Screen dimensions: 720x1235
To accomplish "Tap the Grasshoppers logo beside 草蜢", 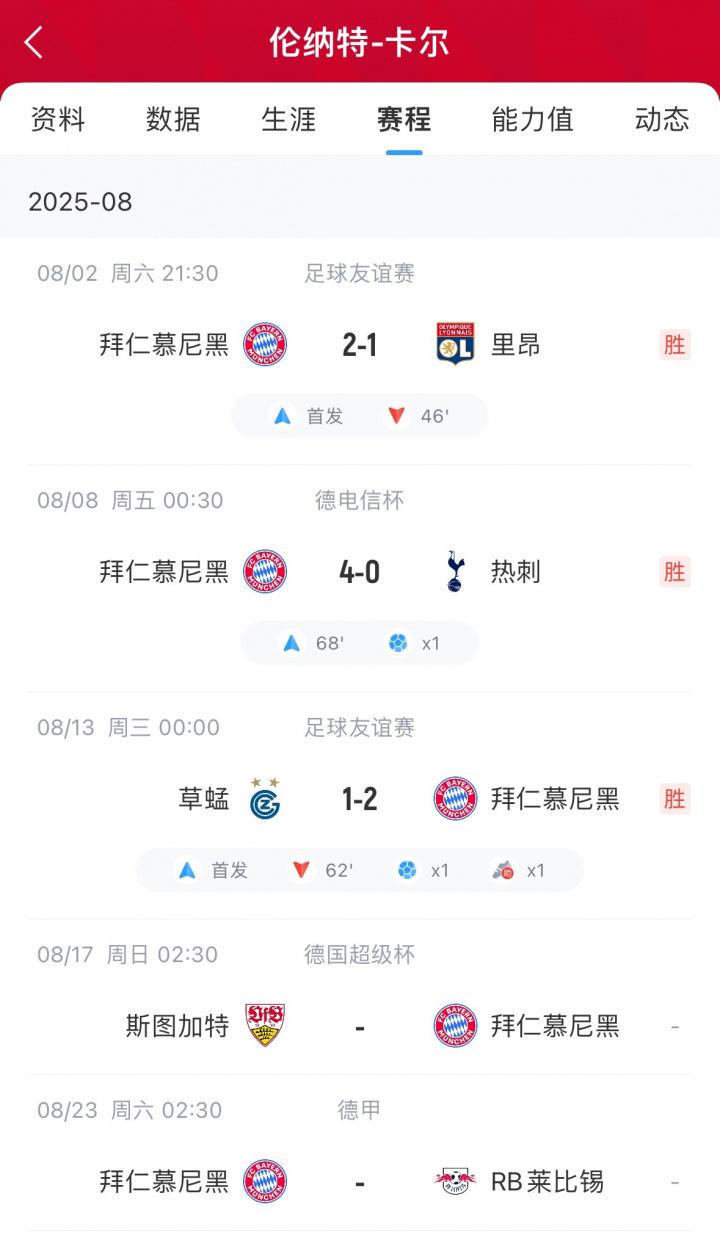I will 264,800.
